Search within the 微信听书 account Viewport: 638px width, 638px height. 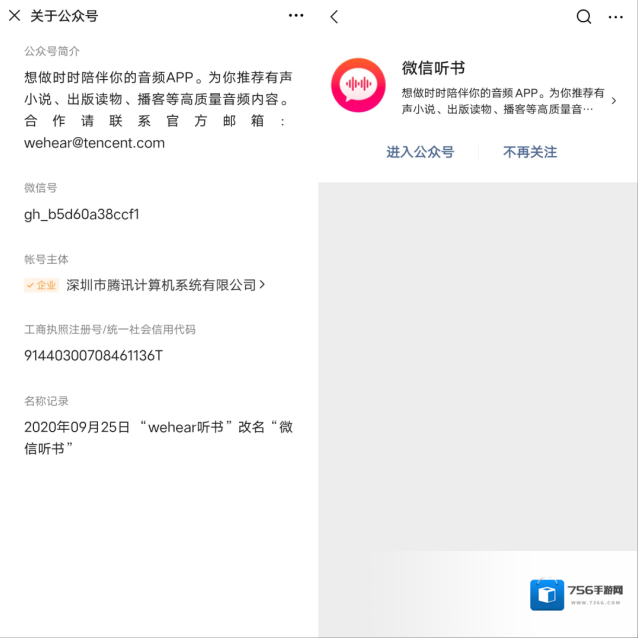coord(584,17)
